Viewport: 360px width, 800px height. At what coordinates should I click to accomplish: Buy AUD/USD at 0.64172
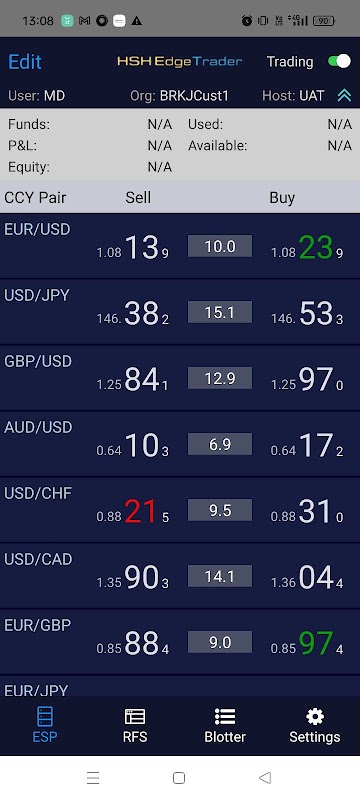point(307,446)
